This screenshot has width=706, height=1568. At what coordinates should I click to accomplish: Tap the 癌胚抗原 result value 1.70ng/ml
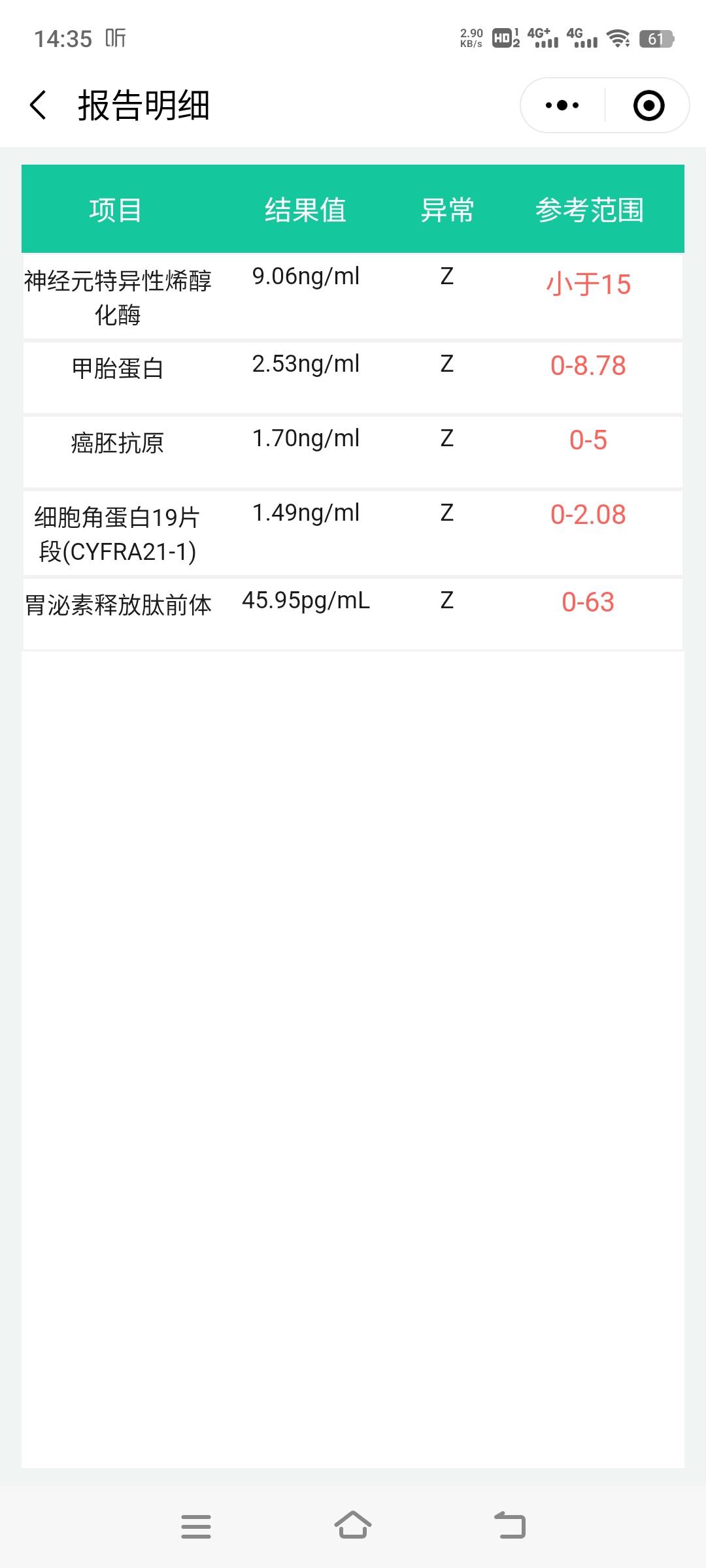(x=307, y=438)
